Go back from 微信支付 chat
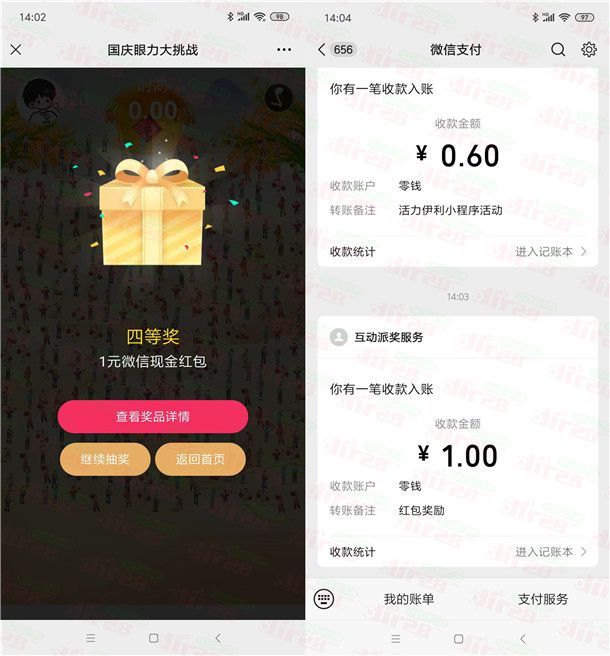The height and width of the screenshot is (656, 610). coord(322,49)
